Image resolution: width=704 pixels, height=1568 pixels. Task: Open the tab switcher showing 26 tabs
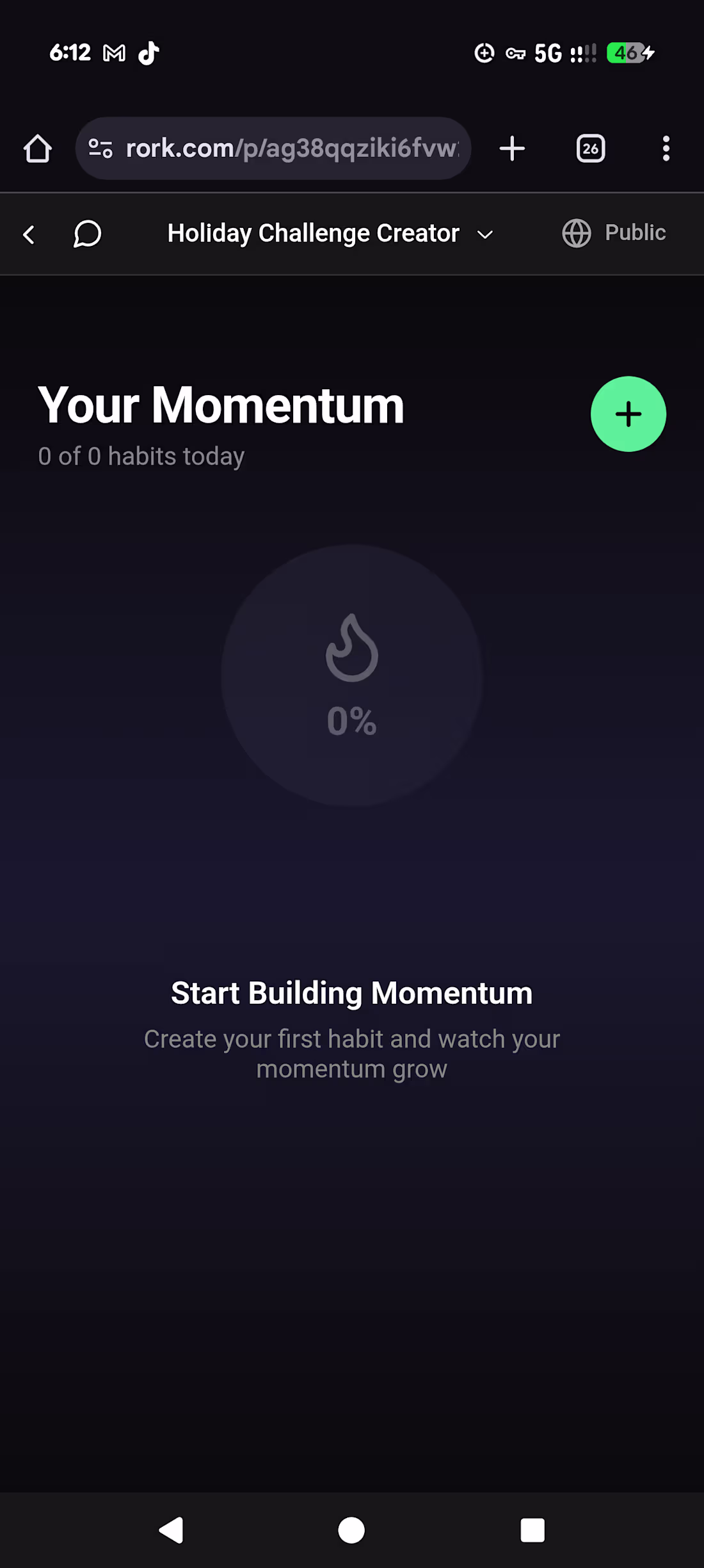(x=590, y=148)
